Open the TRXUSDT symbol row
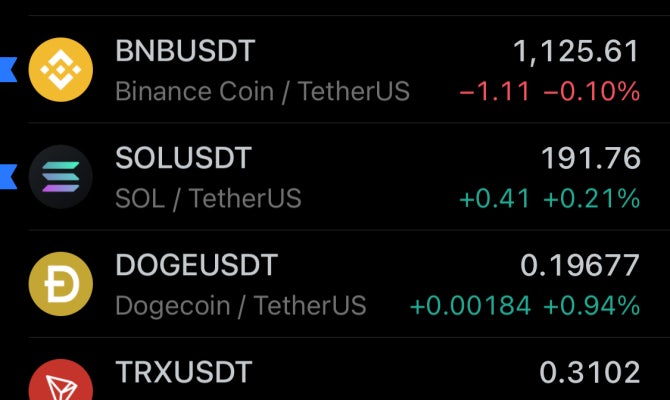 tap(335, 375)
